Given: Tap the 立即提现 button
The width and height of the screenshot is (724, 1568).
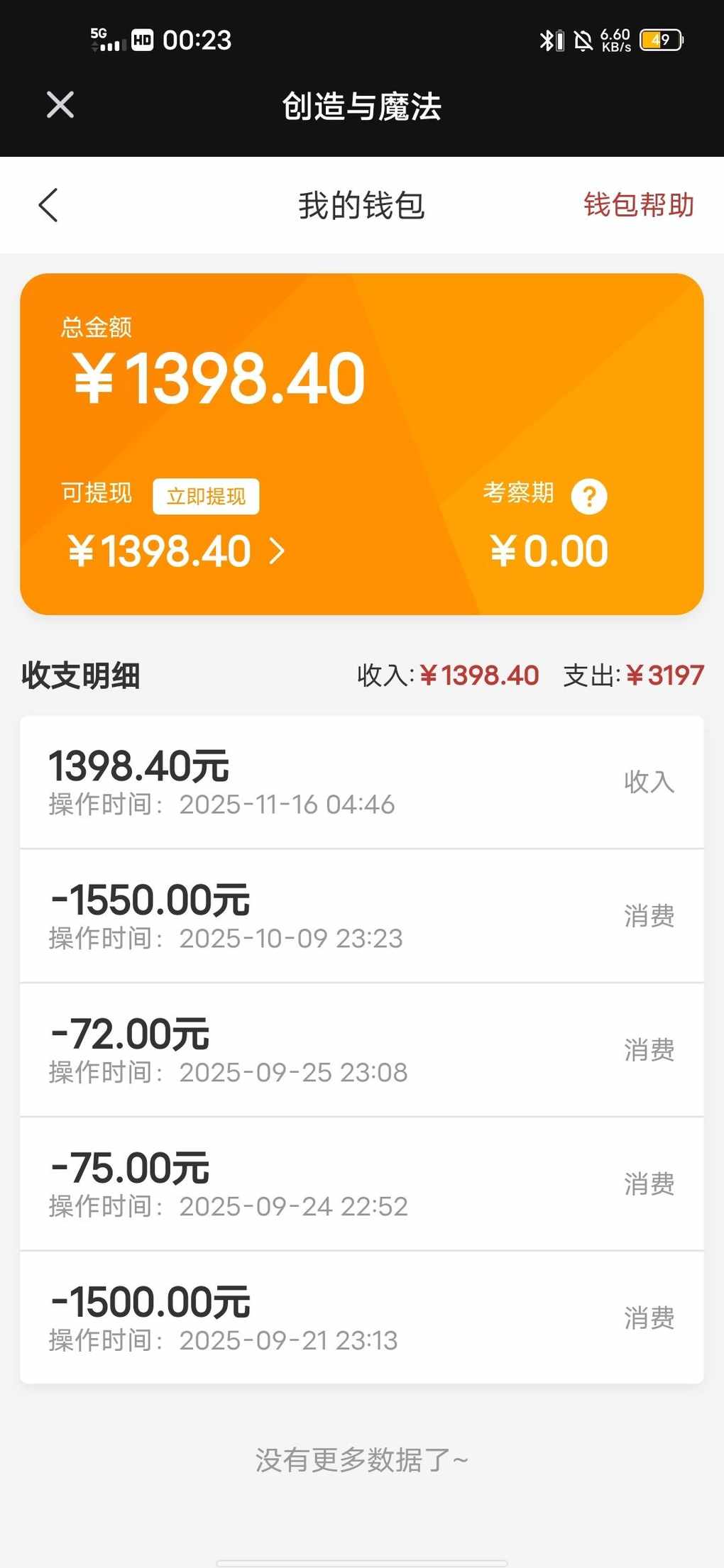Looking at the screenshot, I should pyautogui.click(x=206, y=496).
